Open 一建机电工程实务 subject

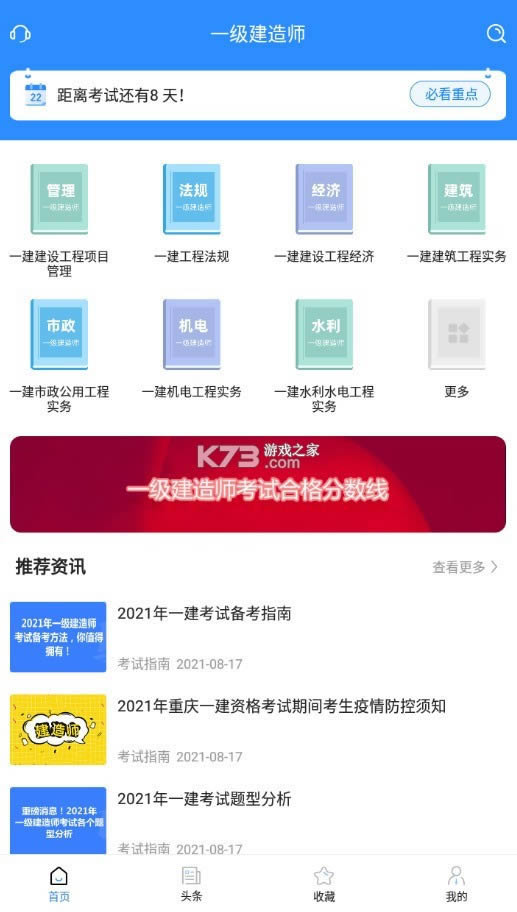[x=192, y=349]
